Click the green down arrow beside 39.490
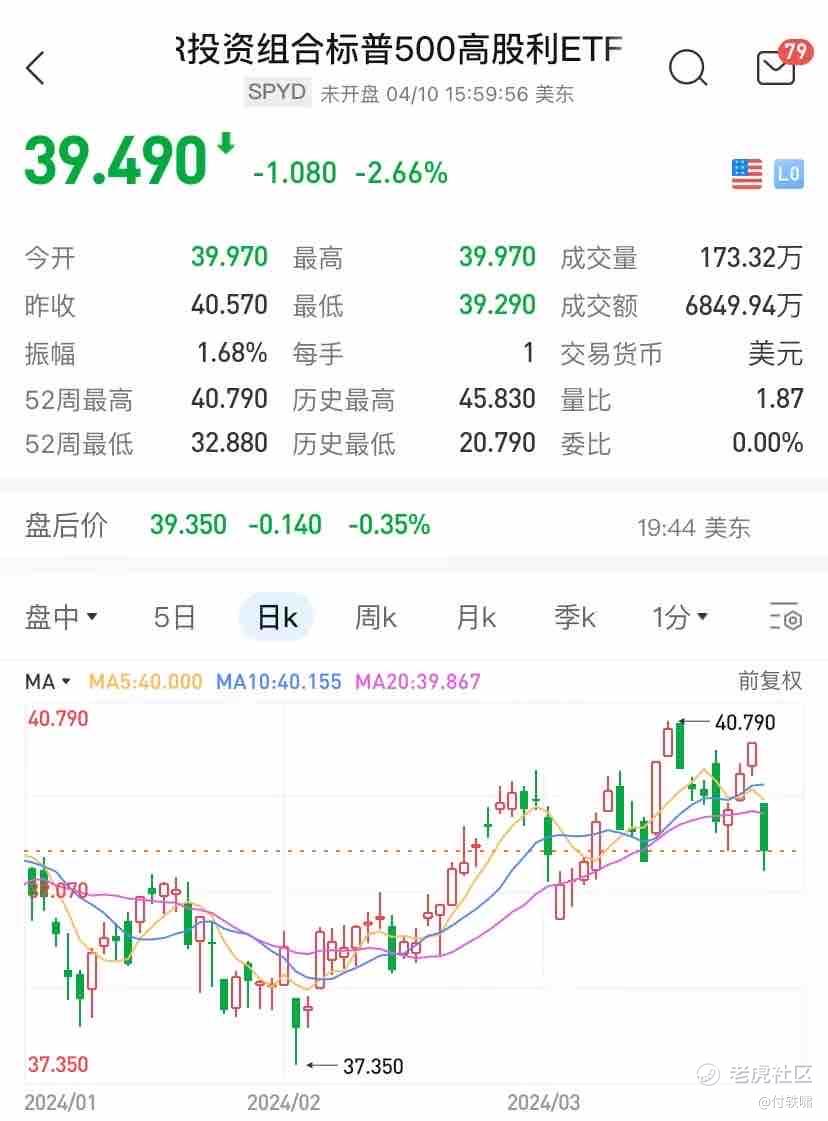Viewport: 828px width, 1121px height. [x=227, y=150]
